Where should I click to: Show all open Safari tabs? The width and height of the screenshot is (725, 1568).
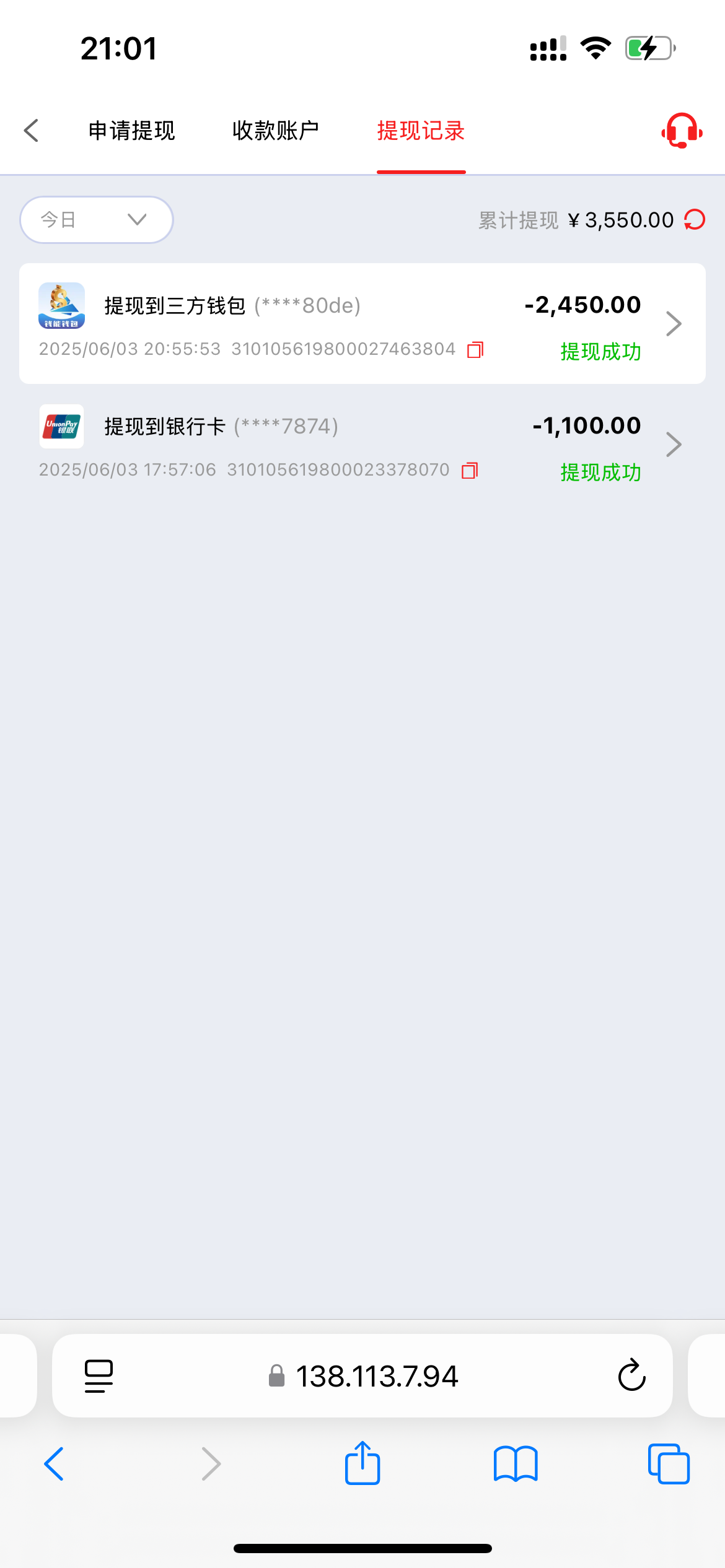pyautogui.click(x=669, y=1464)
